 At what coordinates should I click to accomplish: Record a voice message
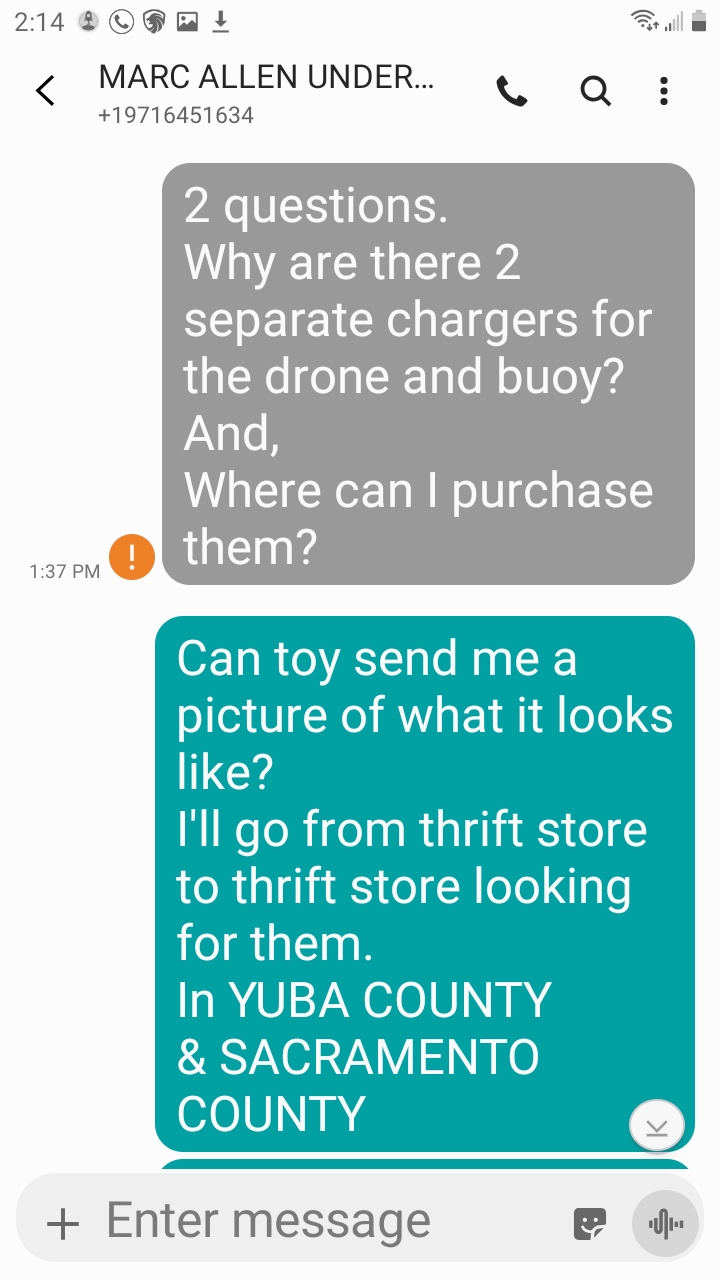coord(665,1223)
